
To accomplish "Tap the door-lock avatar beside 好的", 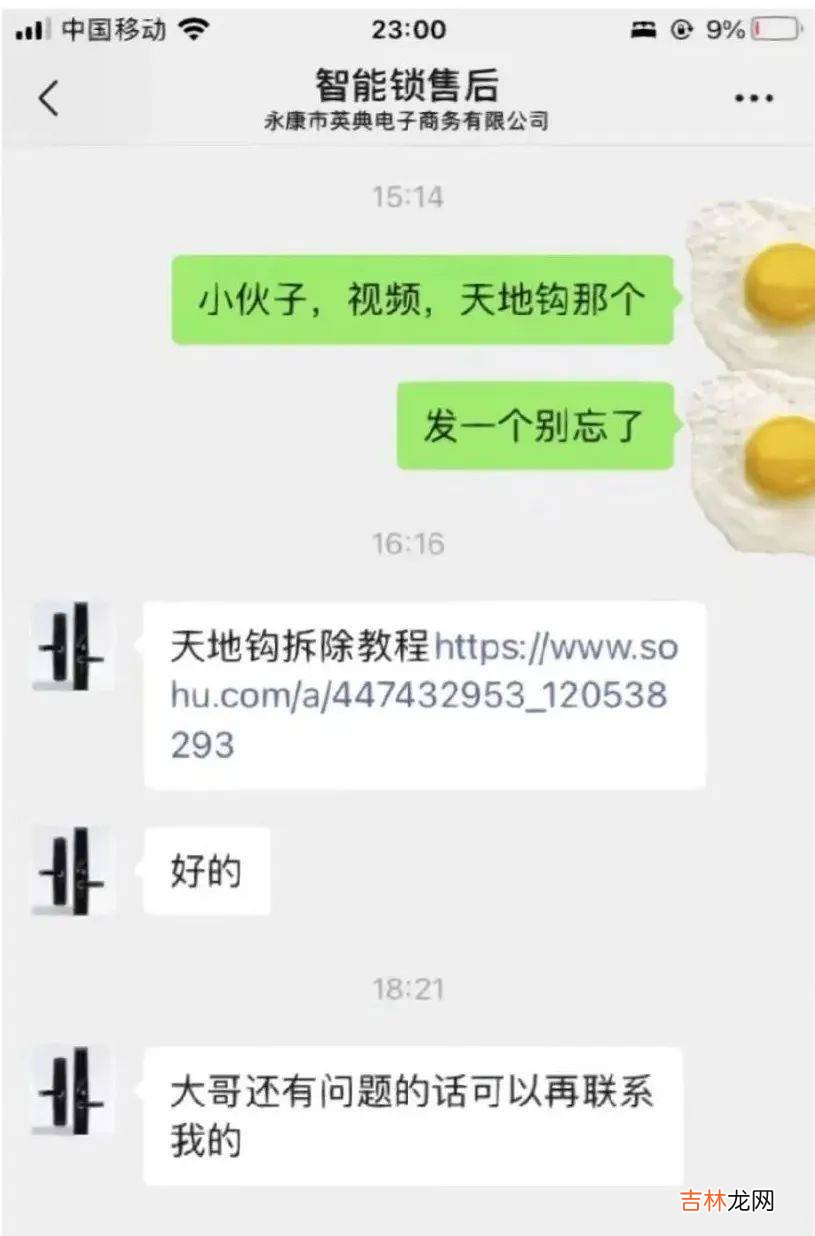I will (x=72, y=871).
